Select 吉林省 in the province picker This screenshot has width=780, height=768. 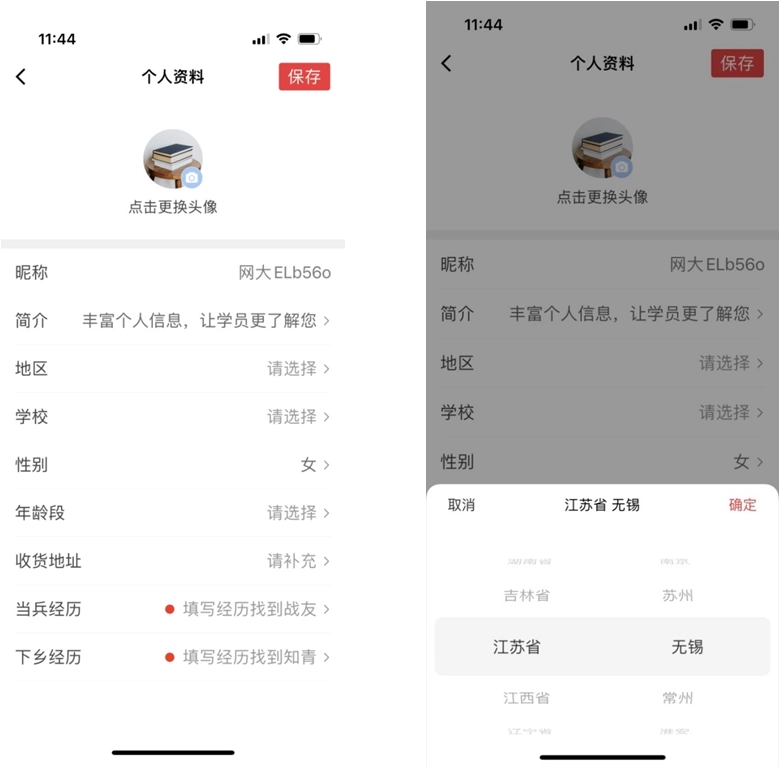pyautogui.click(x=526, y=595)
